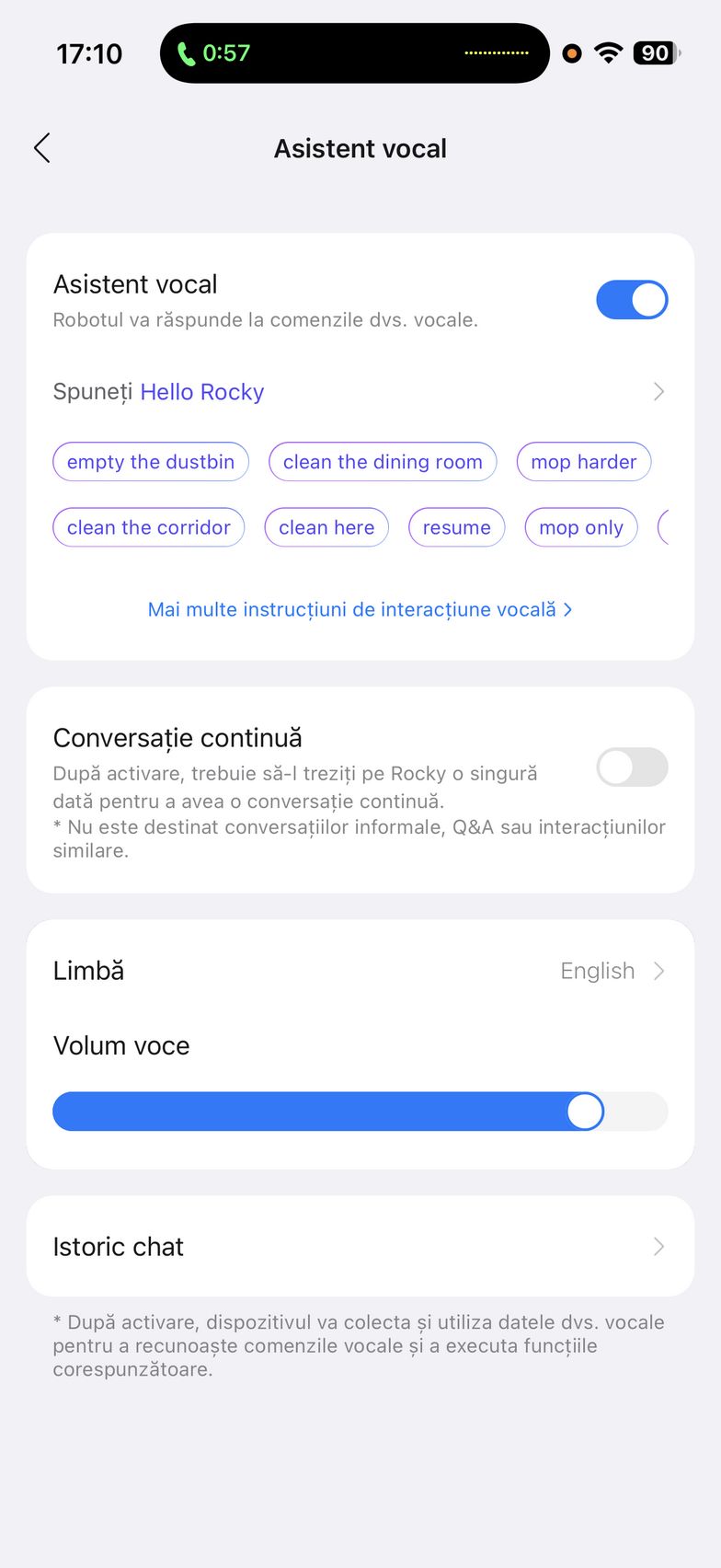Open the Limbă language setting

coord(360,971)
